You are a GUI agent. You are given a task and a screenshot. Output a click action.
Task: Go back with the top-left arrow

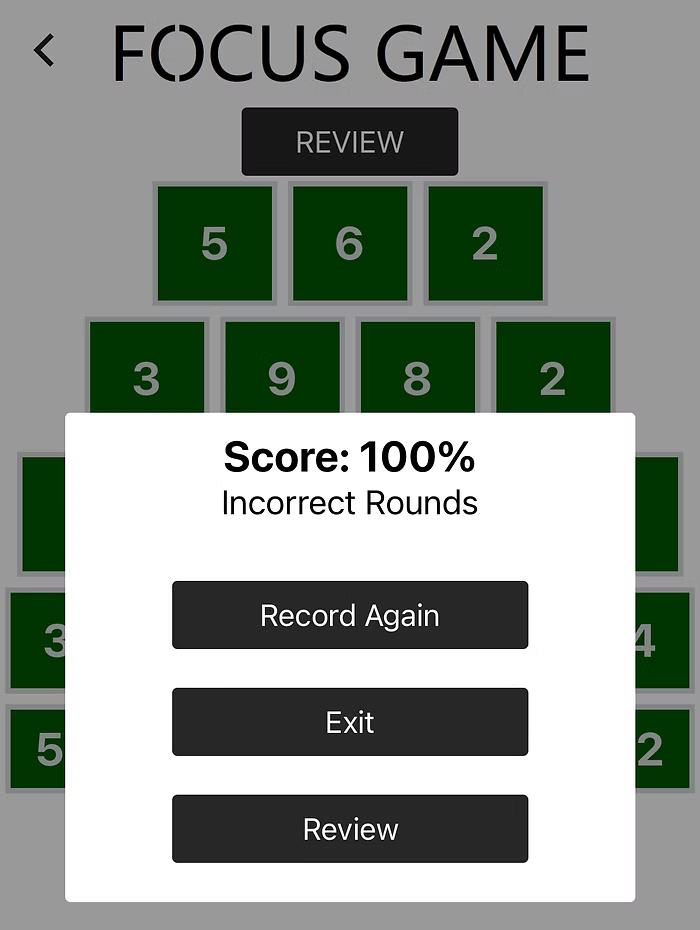44,50
